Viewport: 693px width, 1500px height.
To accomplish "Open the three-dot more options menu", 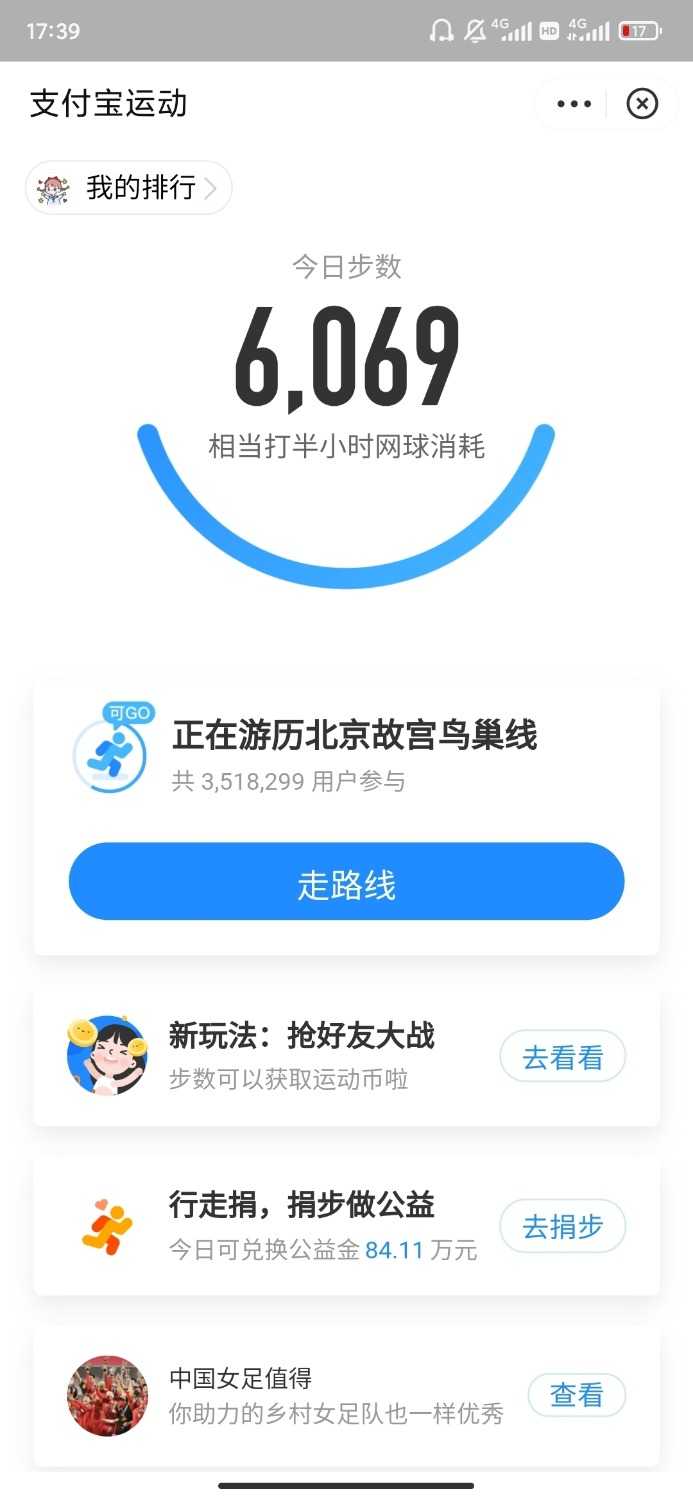I will tap(574, 104).
